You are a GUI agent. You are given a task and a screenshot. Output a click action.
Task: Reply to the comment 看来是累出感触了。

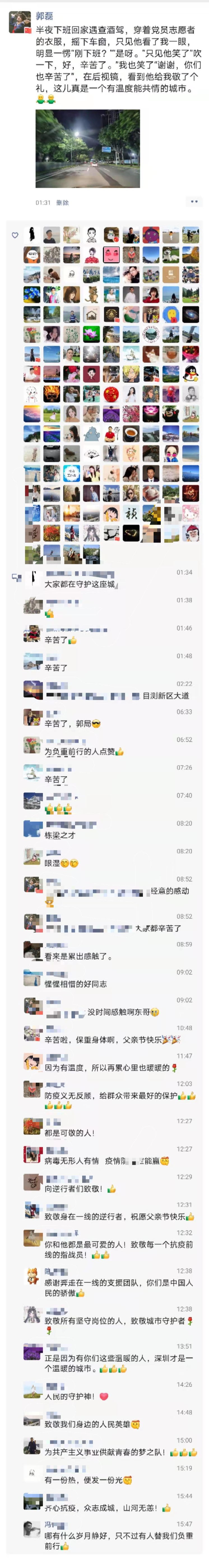click(78, 956)
